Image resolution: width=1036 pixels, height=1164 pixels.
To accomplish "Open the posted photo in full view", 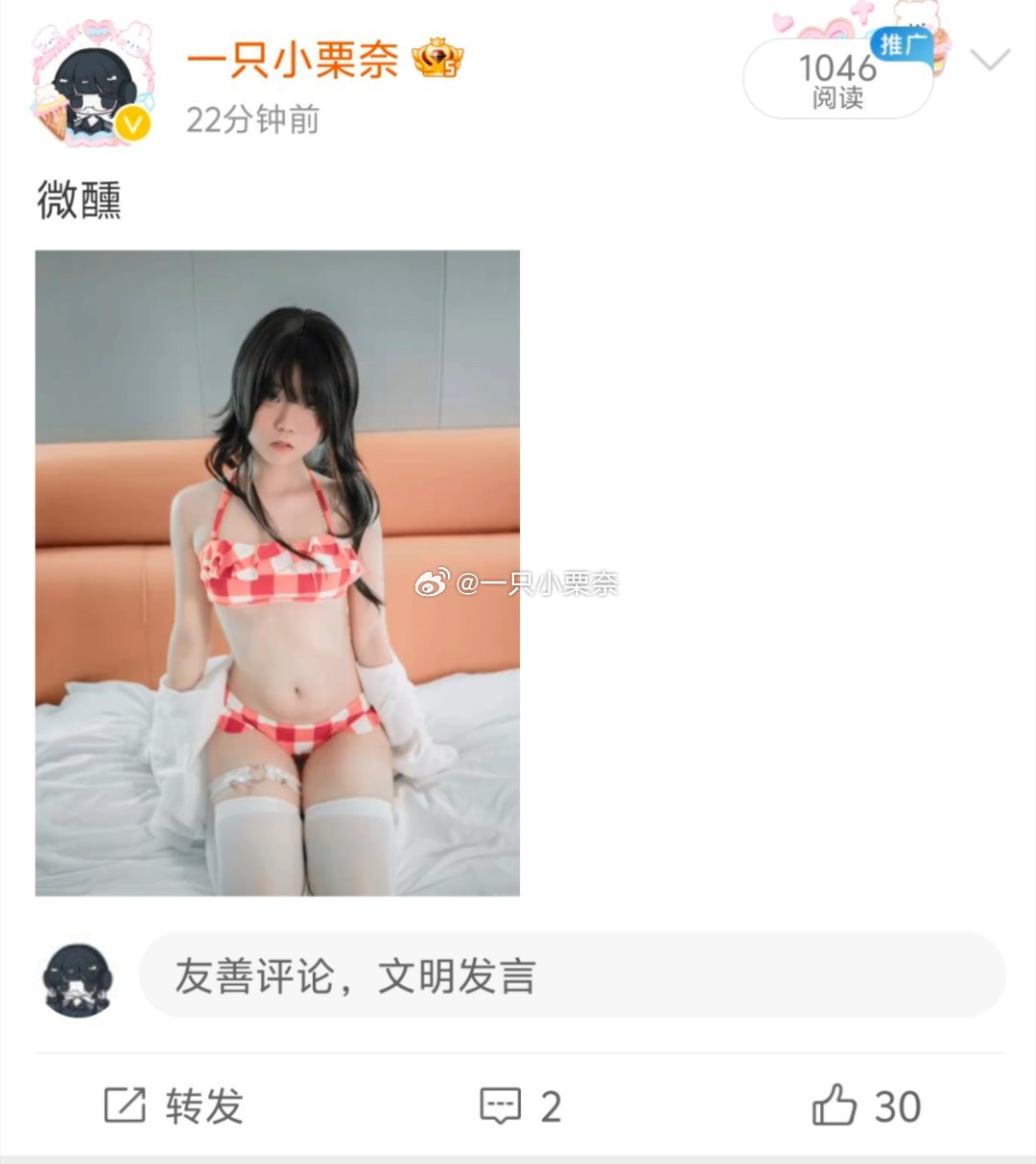I will click(277, 573).
